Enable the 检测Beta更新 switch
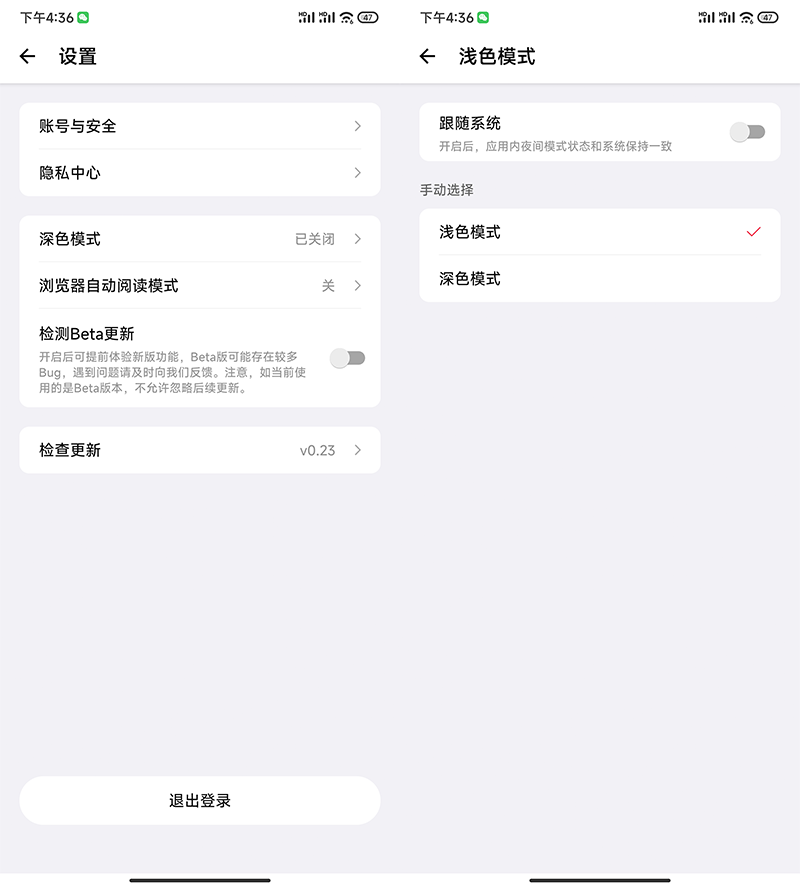This screenshot has width=800, height=889. coord(348,358)
